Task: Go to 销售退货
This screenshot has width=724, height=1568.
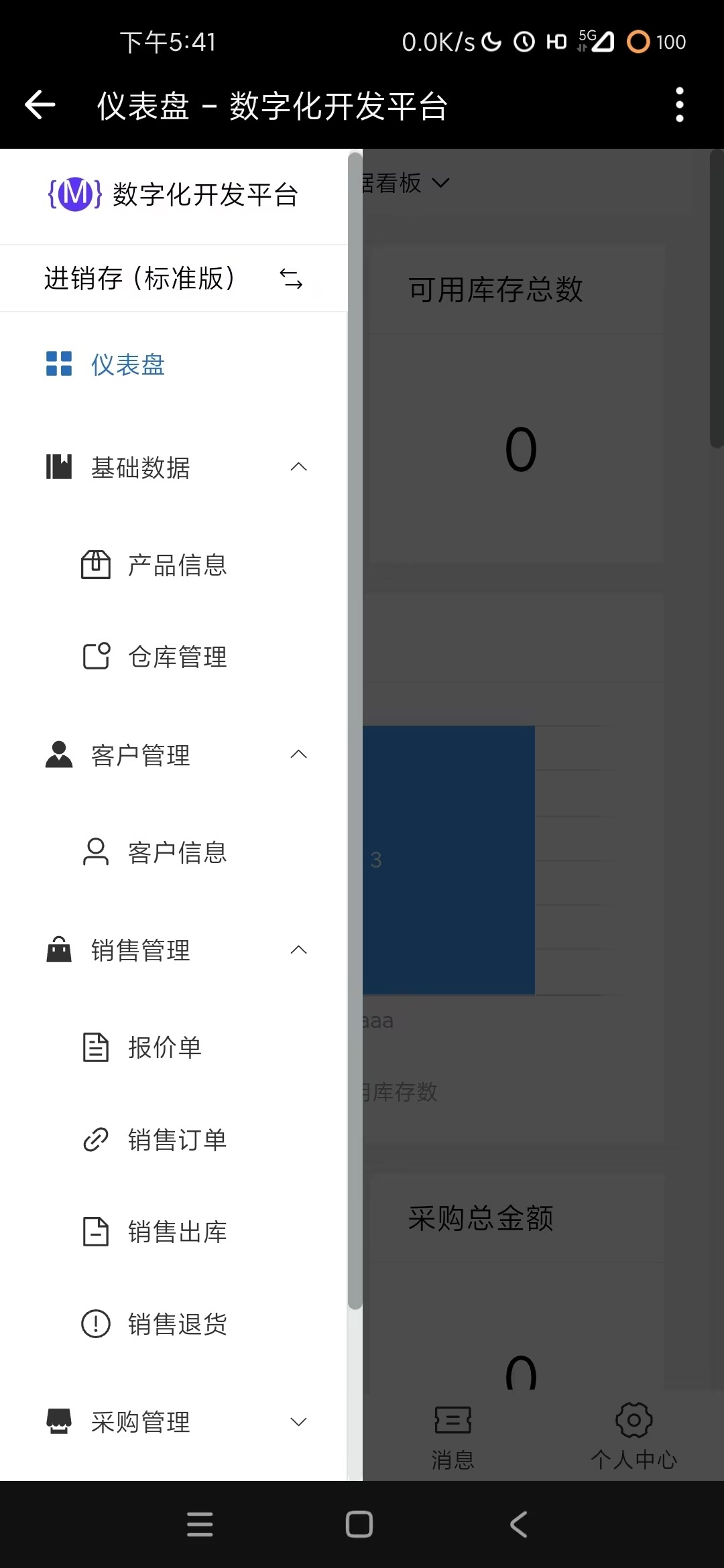Action: (x=177, y=1324)
